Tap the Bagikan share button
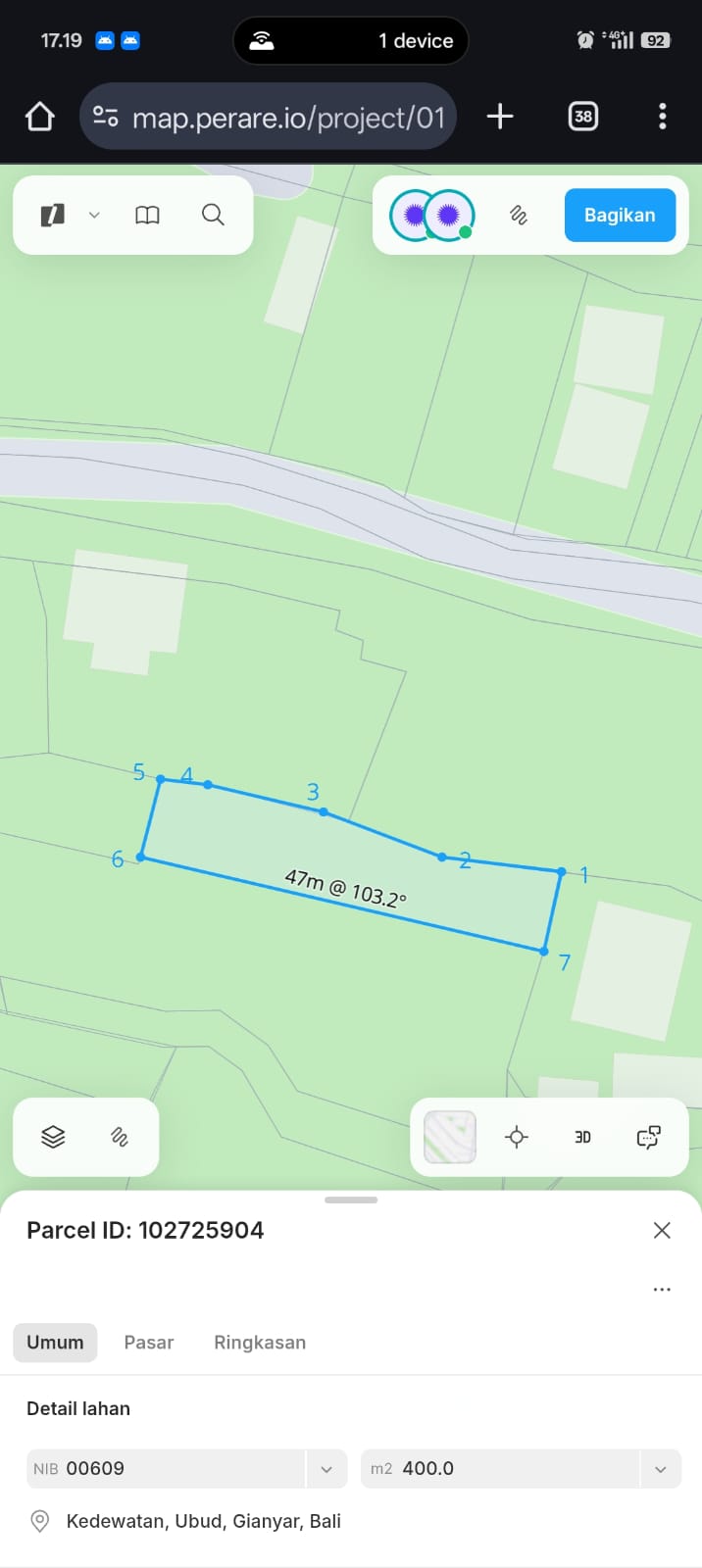Viewport: 702px width, 1568px height. [x=620, y=215]
